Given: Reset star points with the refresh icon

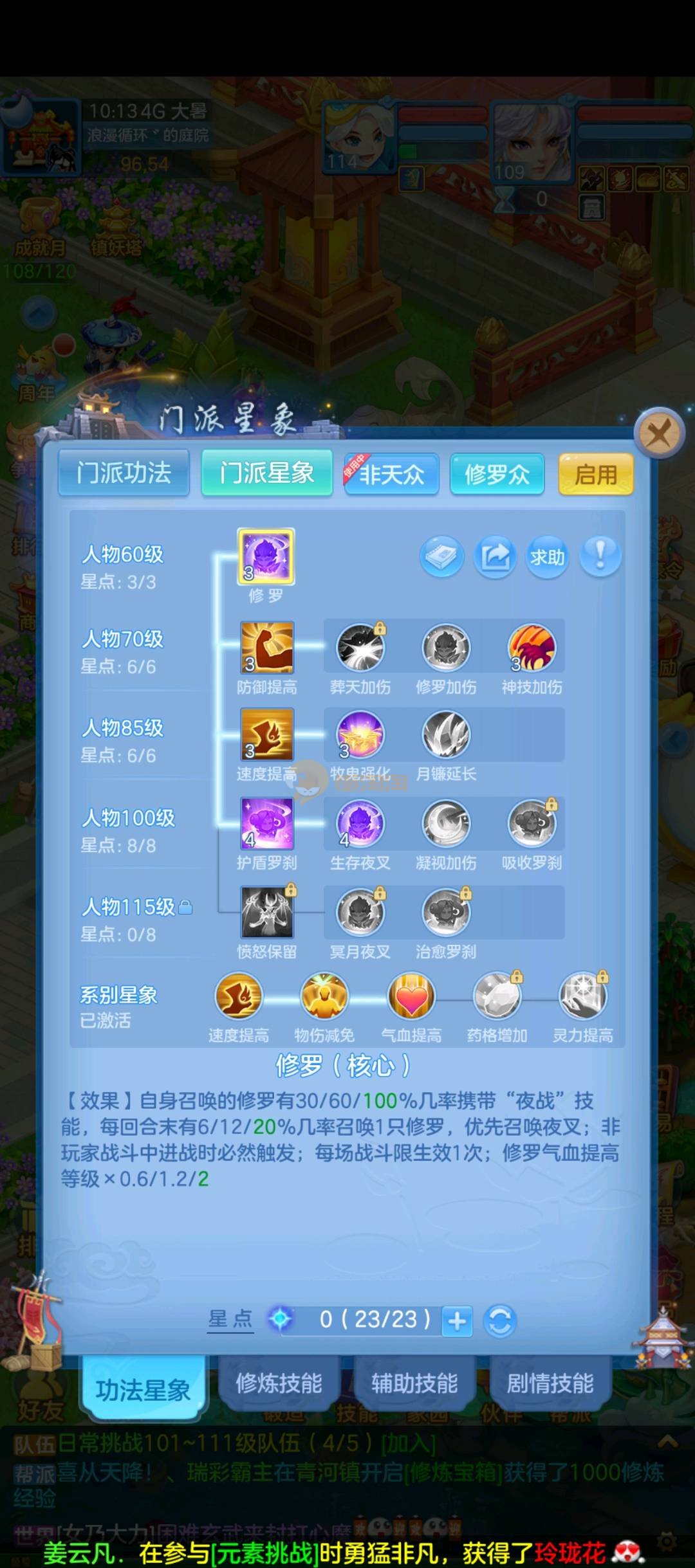Looking at the screenshot, I should (501, 1321).
